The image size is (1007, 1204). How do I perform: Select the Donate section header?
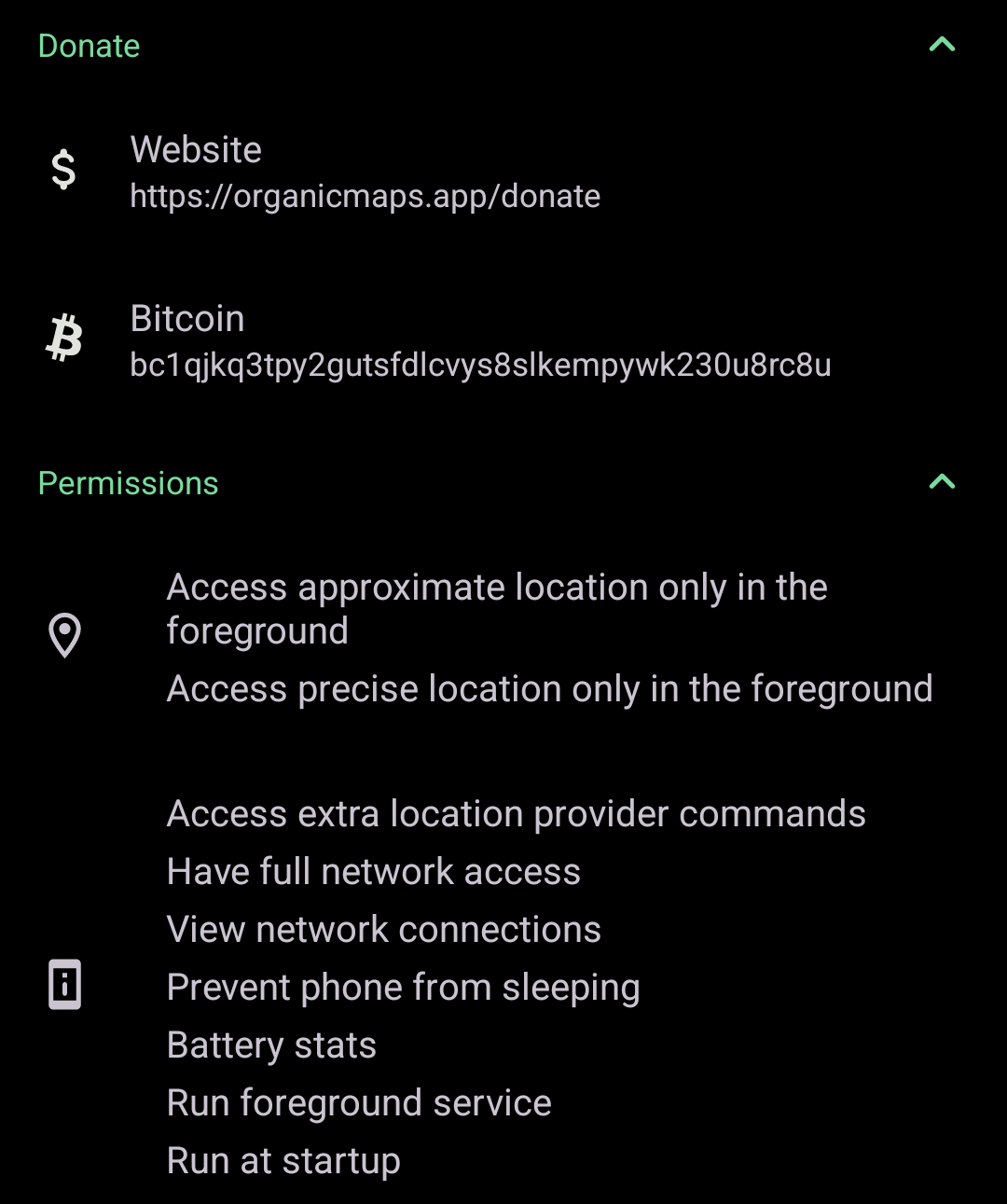(89, 45)
